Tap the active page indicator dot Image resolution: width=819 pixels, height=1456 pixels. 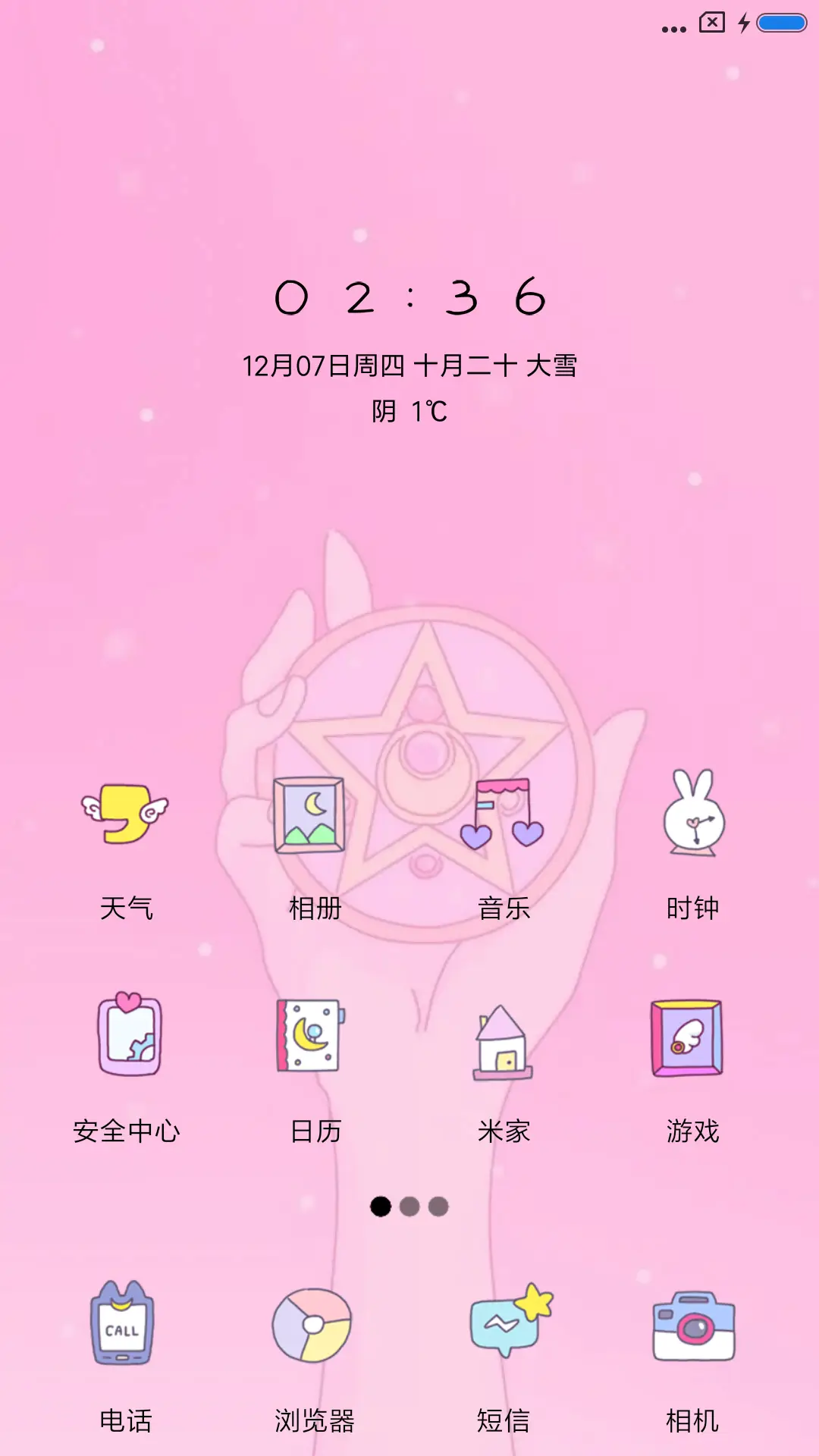379,1205
